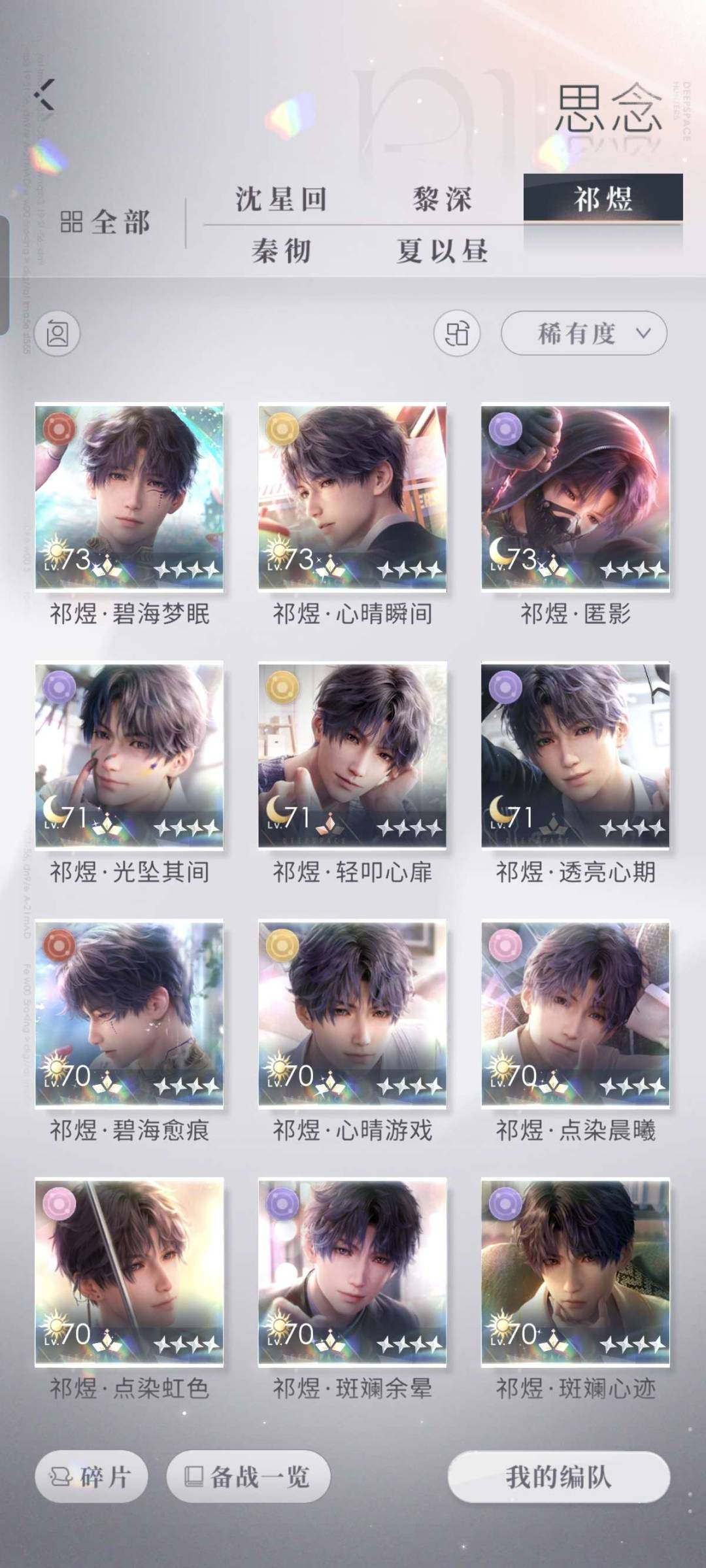Open the 祁煜·碧海梦眠 card
The height and width of the screenshot is (1568, 706).
[x=129, y=498]
